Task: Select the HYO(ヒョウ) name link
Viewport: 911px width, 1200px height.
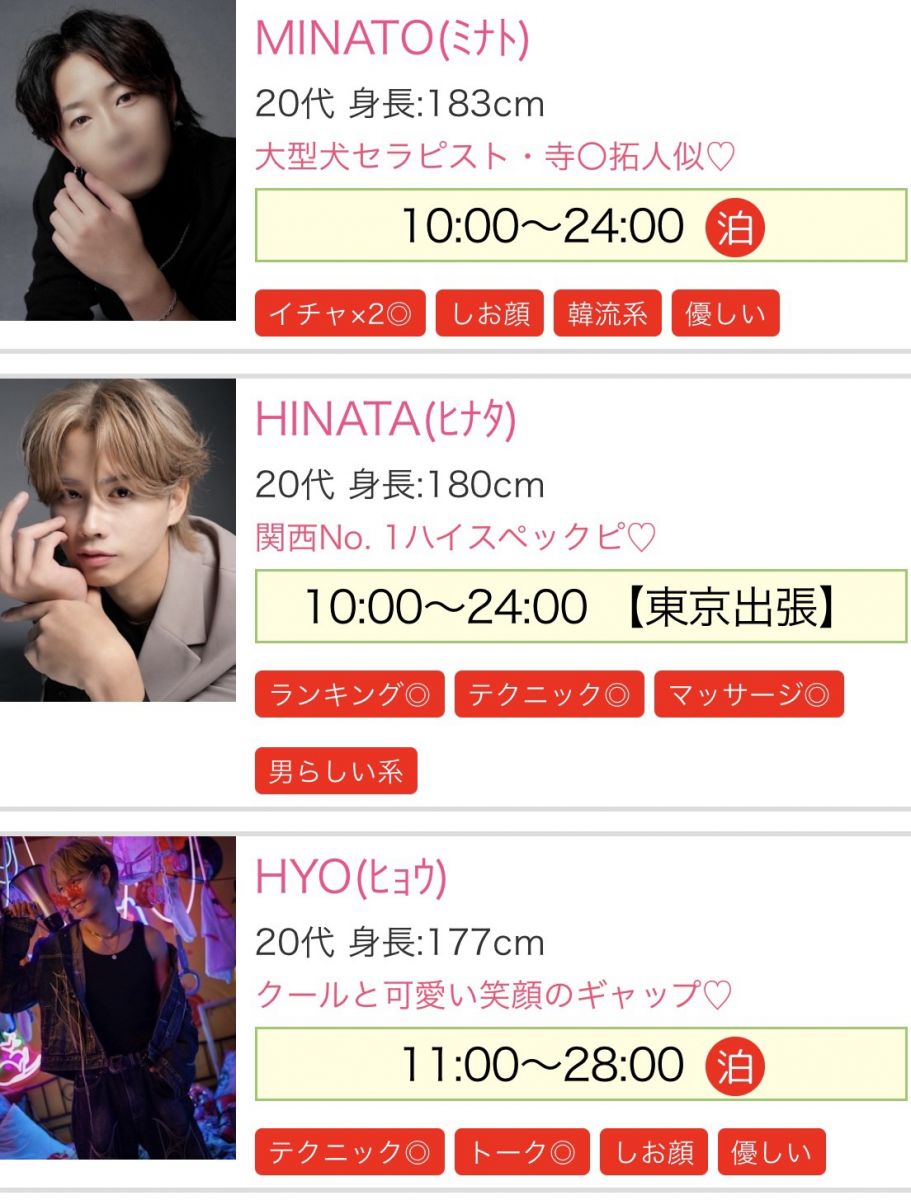Action: coord(351,879)
